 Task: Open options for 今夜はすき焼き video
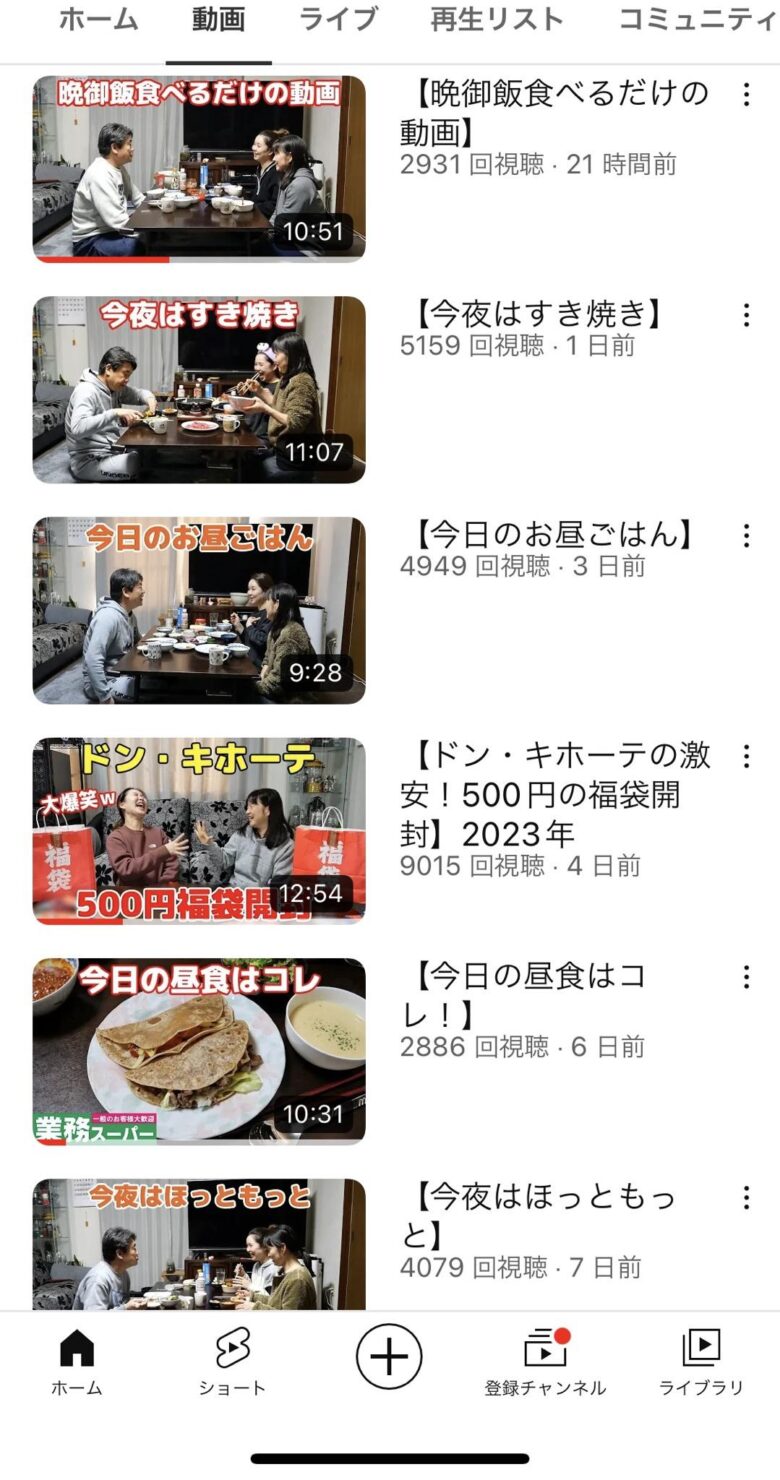(746, 316)
